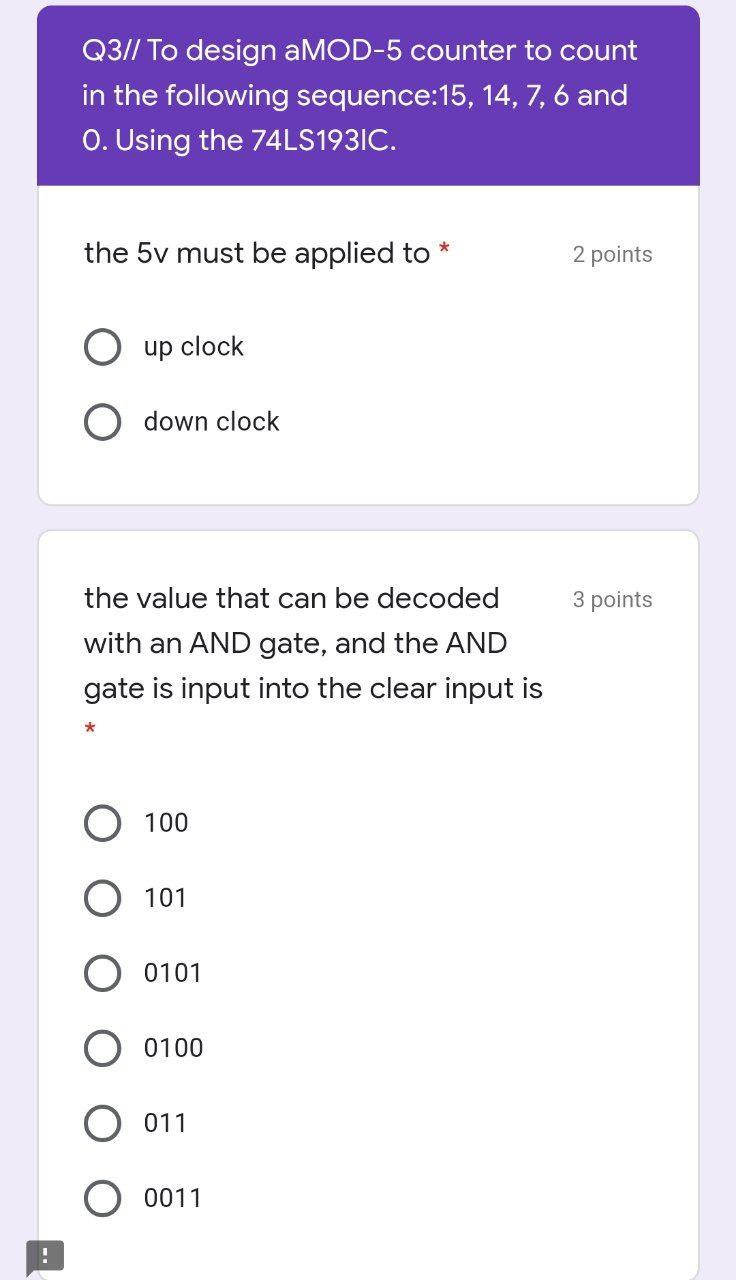Click the "2 points" label
Viewport: 736px width, 1280px height.
pyautogui.click(x=611, y=255)
